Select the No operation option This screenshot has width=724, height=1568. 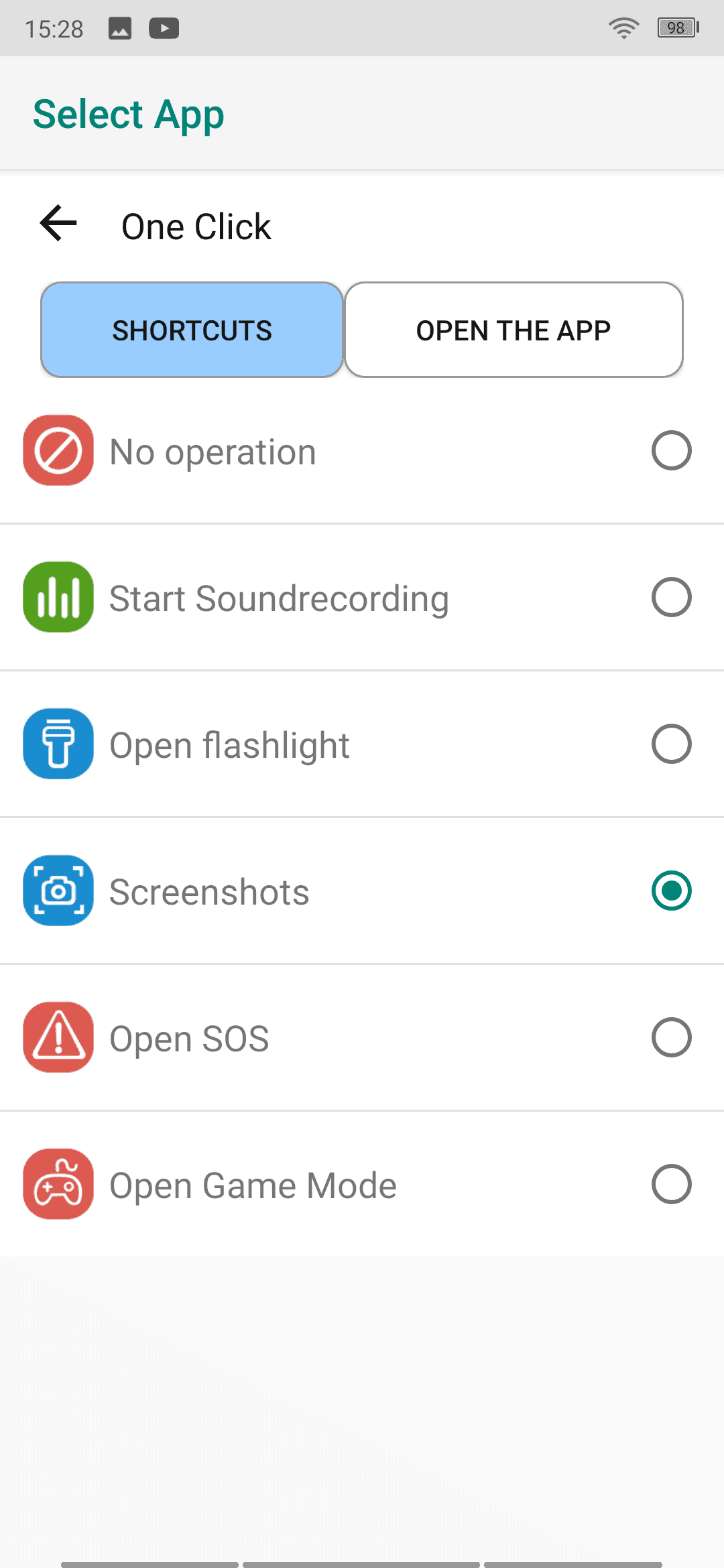(362, 451)
